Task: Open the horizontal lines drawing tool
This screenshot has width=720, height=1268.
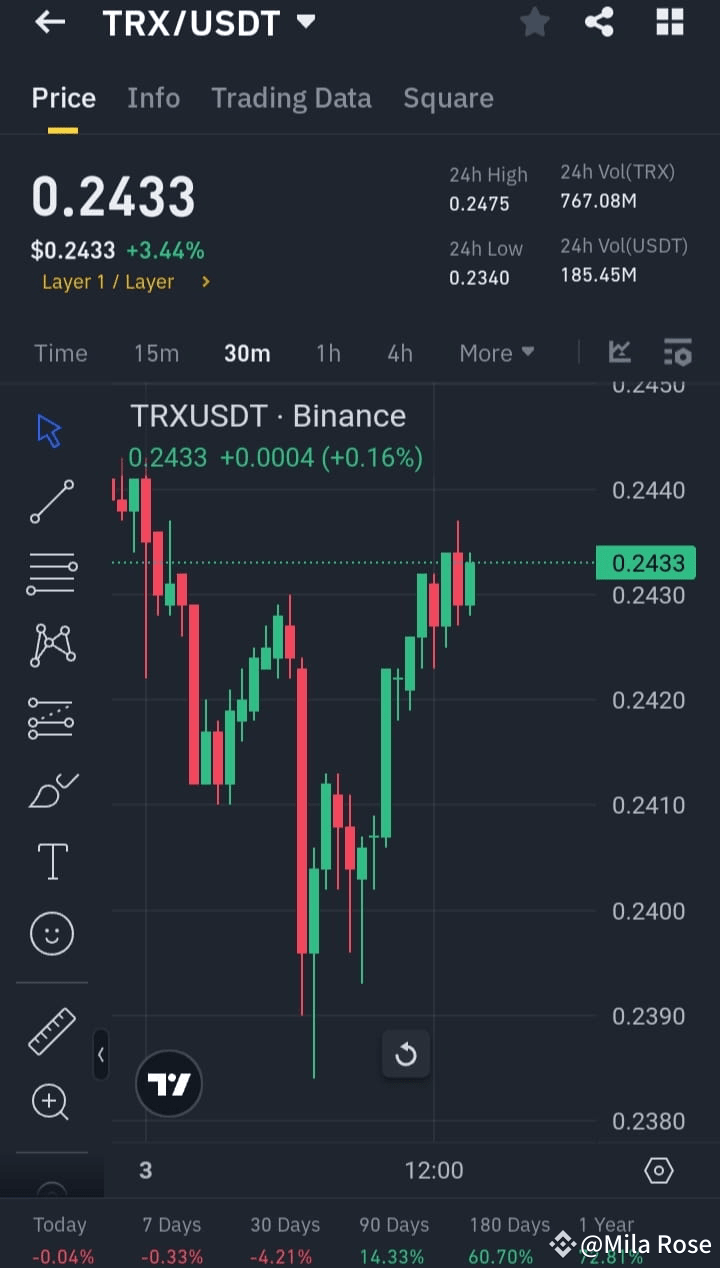Action: click(51, 572)
